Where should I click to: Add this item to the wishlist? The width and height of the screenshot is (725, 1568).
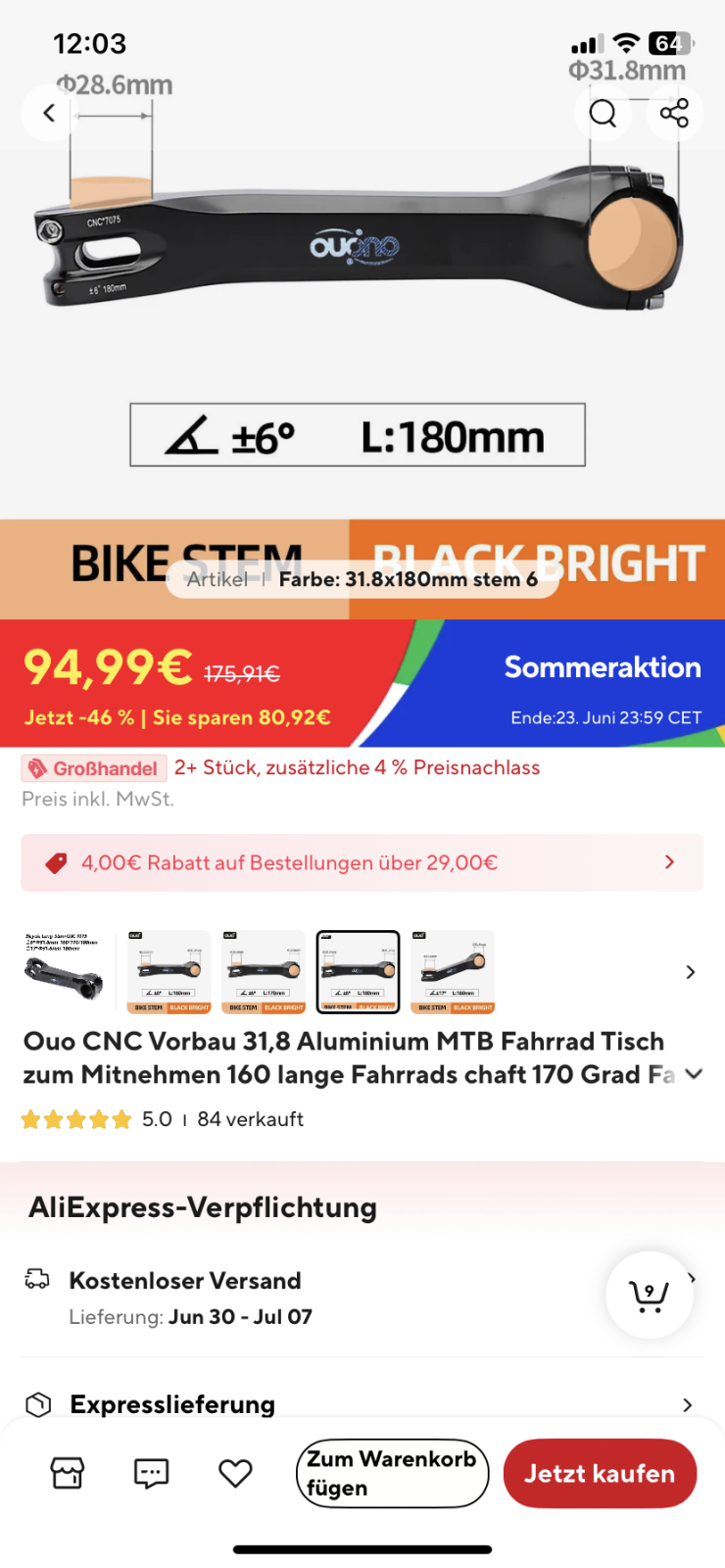(235, 1473)
